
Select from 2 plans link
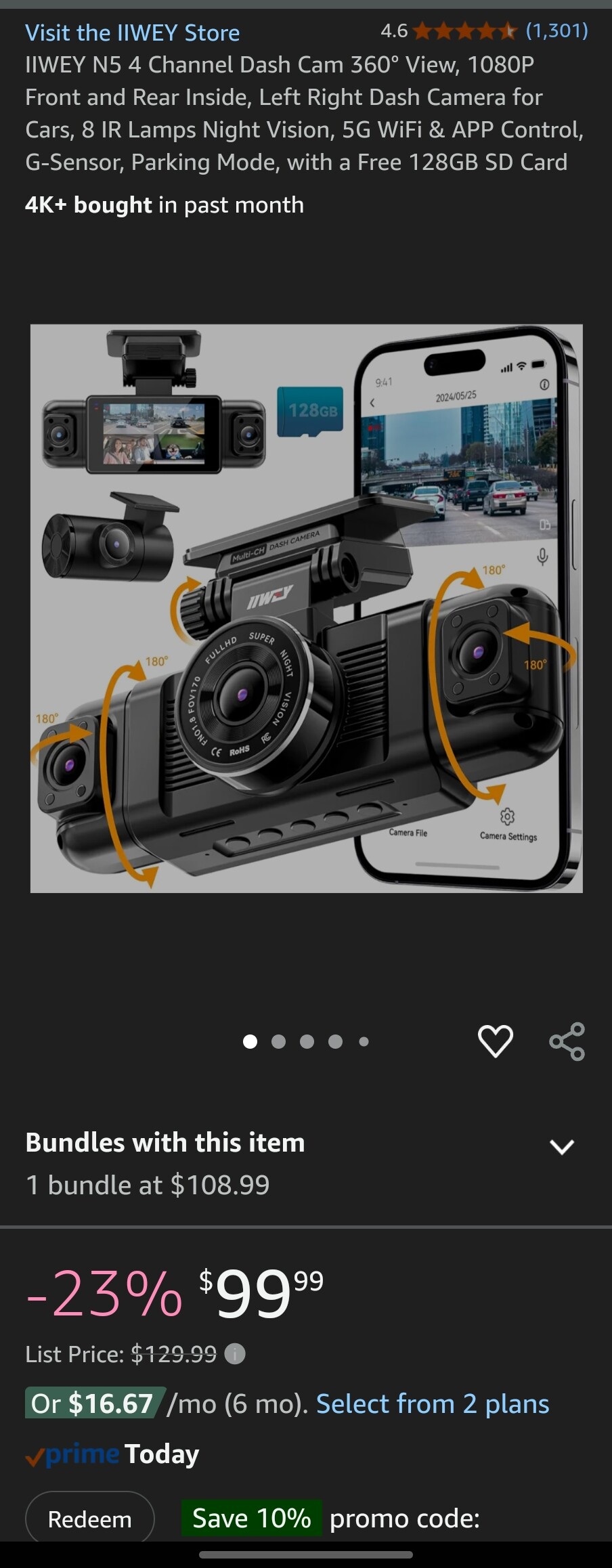pos(432,1404)
